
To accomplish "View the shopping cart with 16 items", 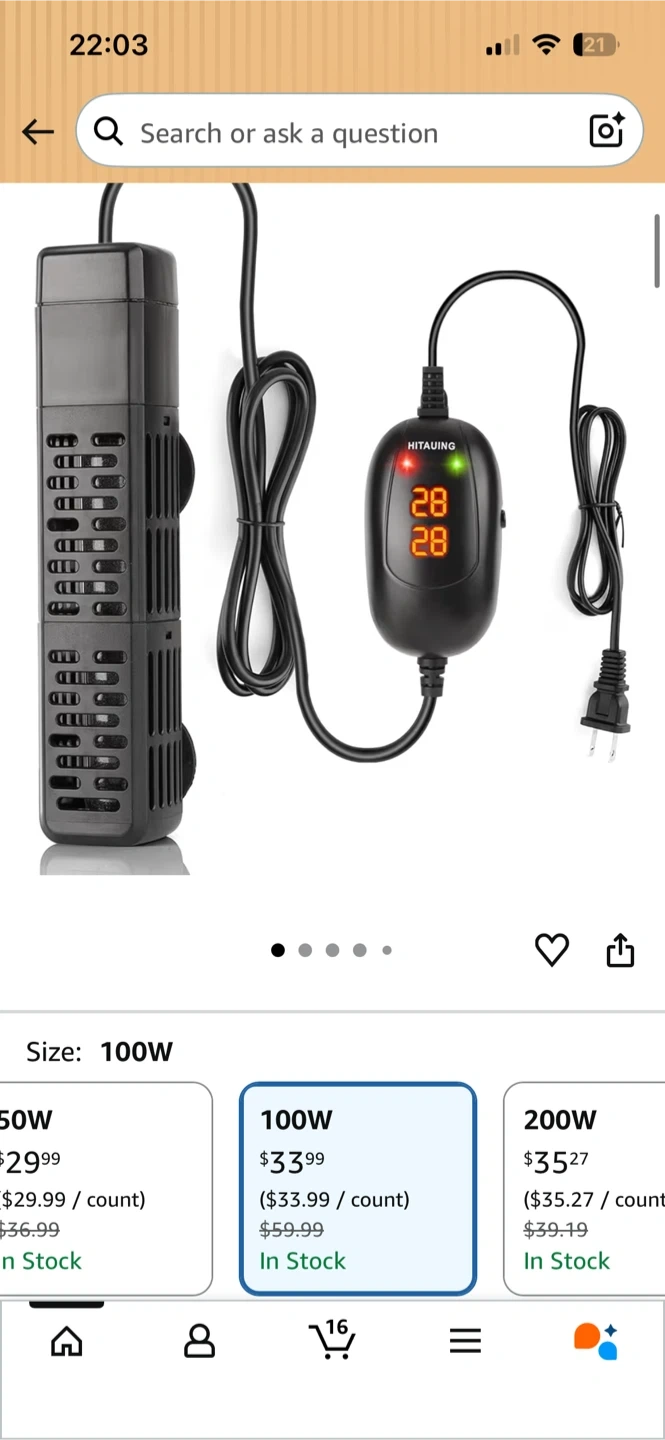I will pyautogui.click(x=331, y=1340).
